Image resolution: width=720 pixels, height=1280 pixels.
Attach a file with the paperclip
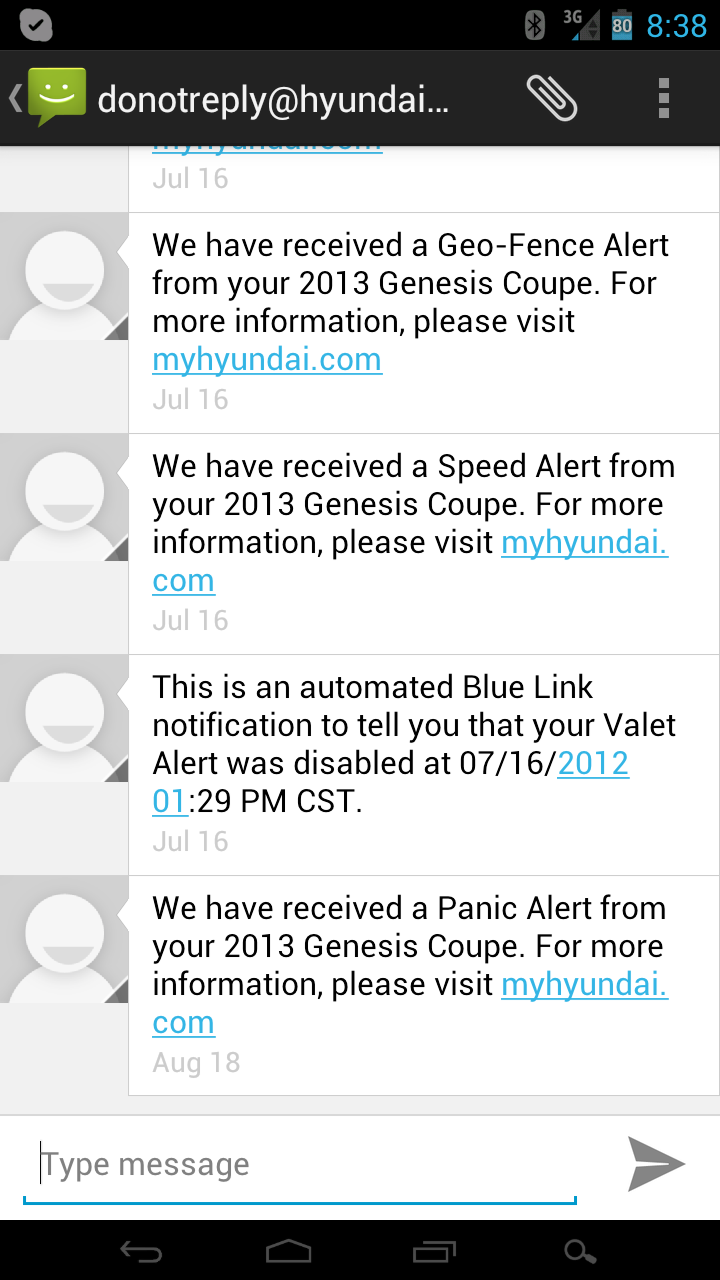552,98
